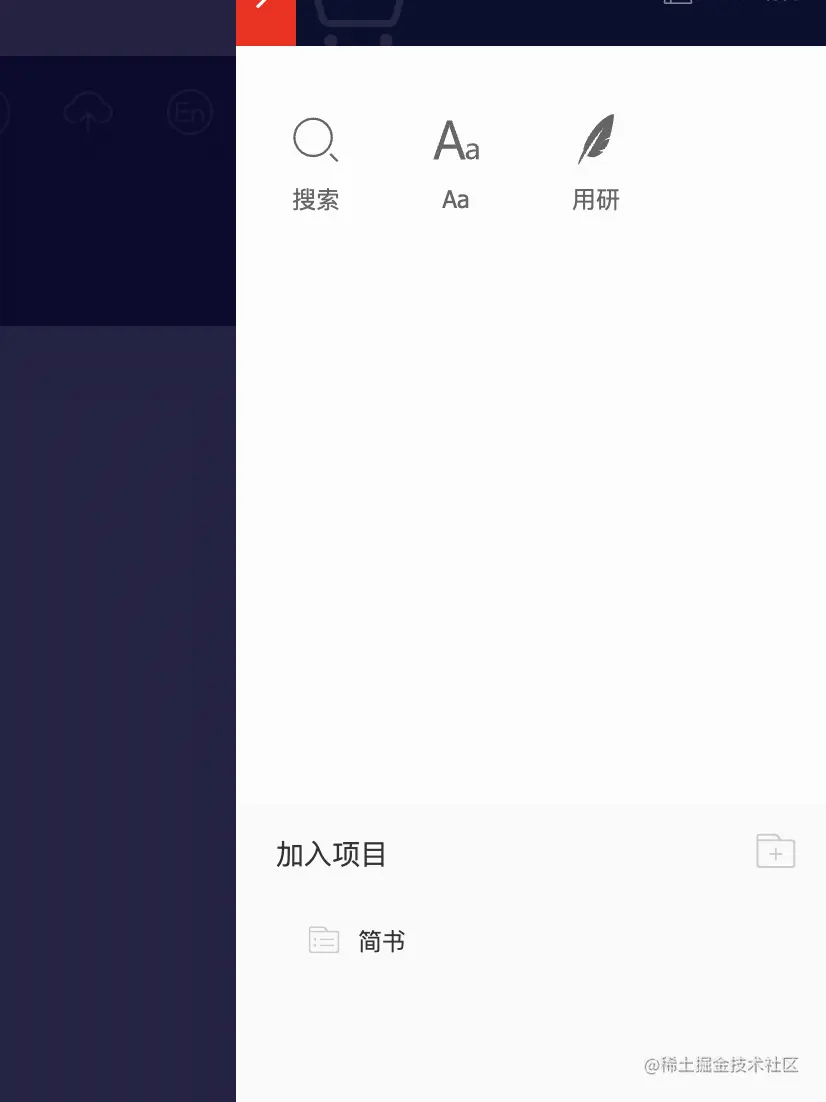This screenshot has height=1102, width=826.
Task: Open the Aa font settings
Action: pos(456,160)
